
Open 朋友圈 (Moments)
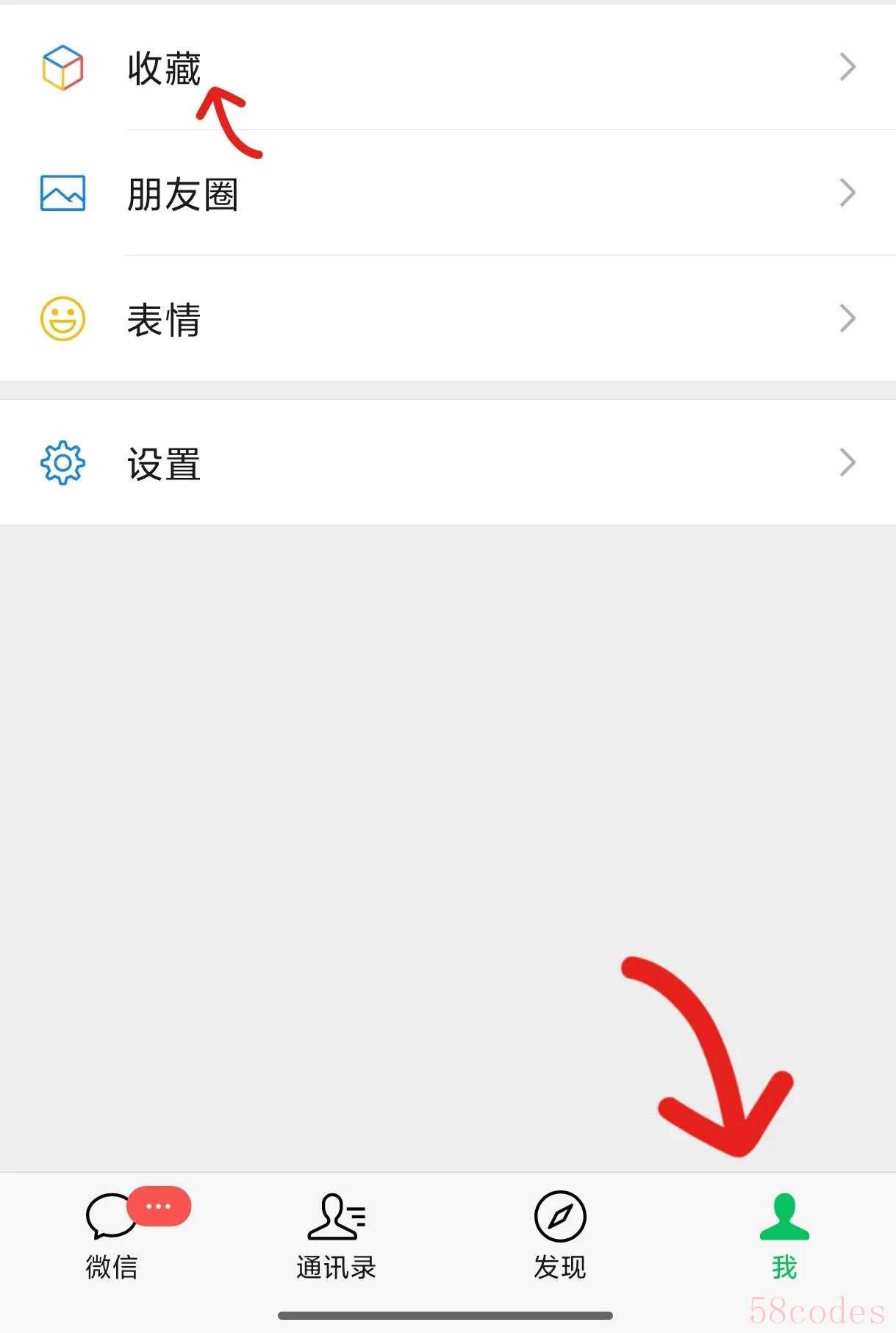click(x=447, y=194)
